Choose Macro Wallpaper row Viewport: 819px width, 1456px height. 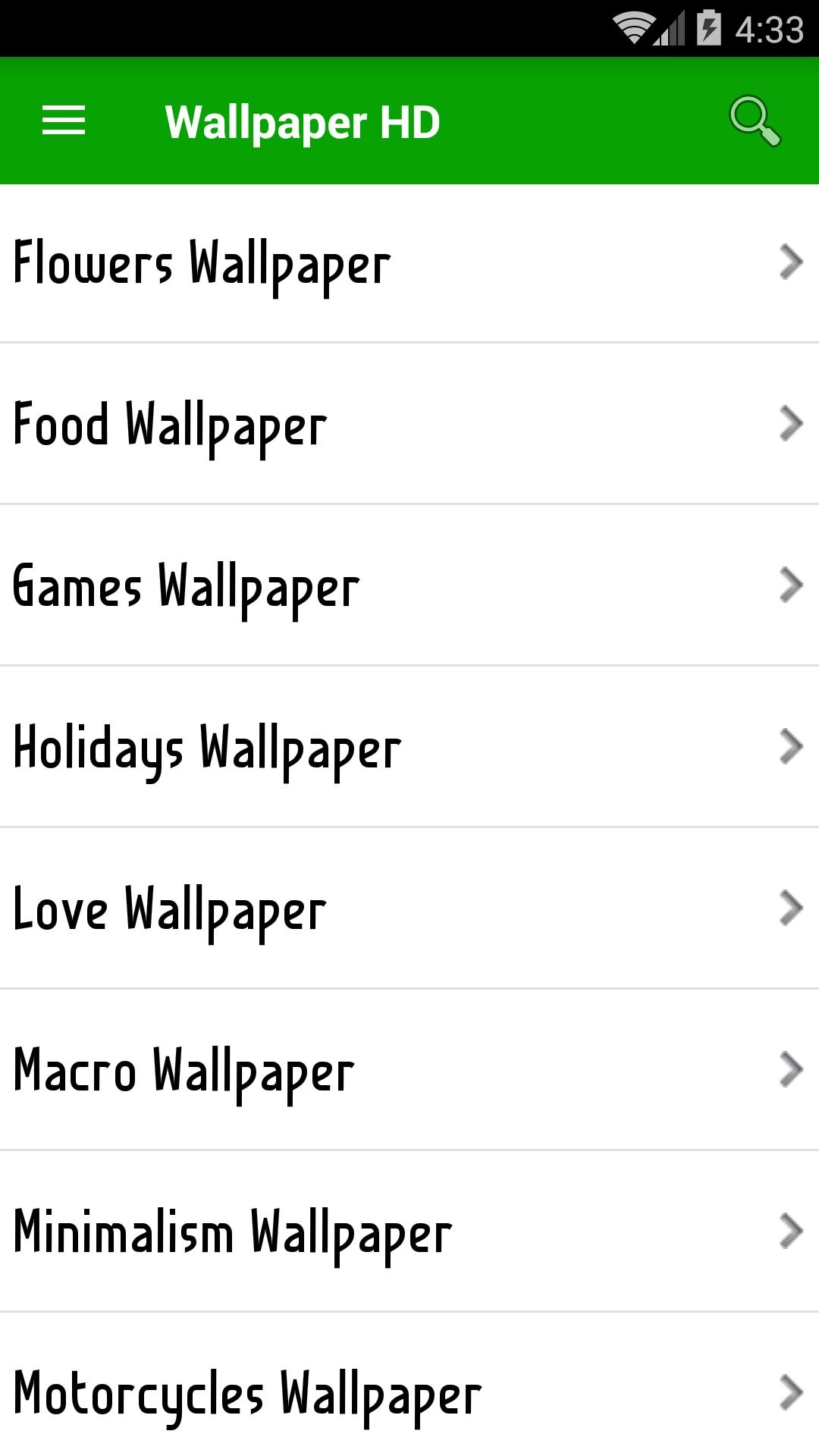409,1070
